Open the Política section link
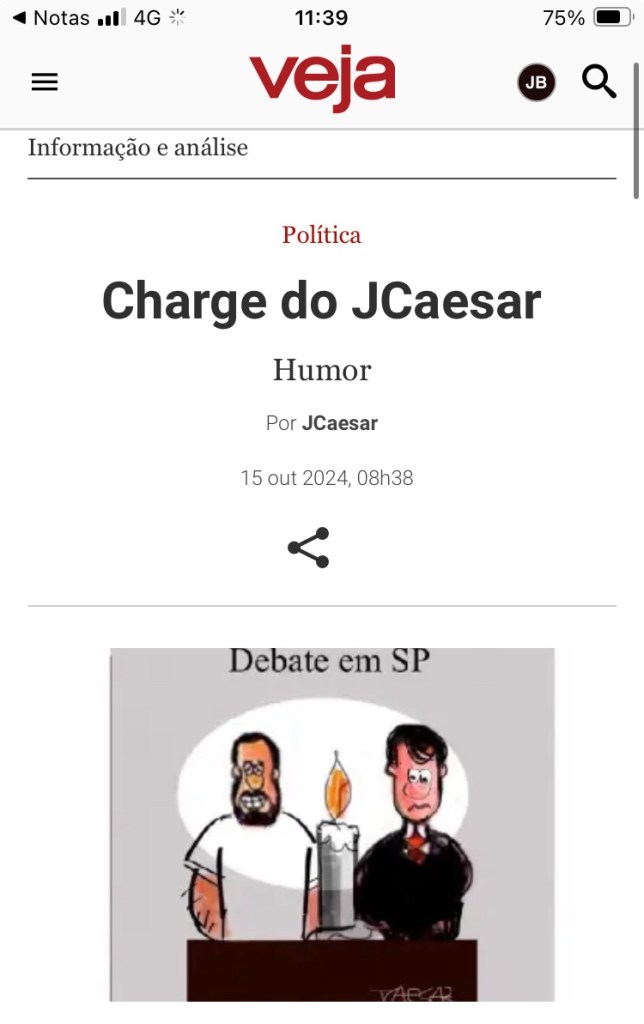 321,235
